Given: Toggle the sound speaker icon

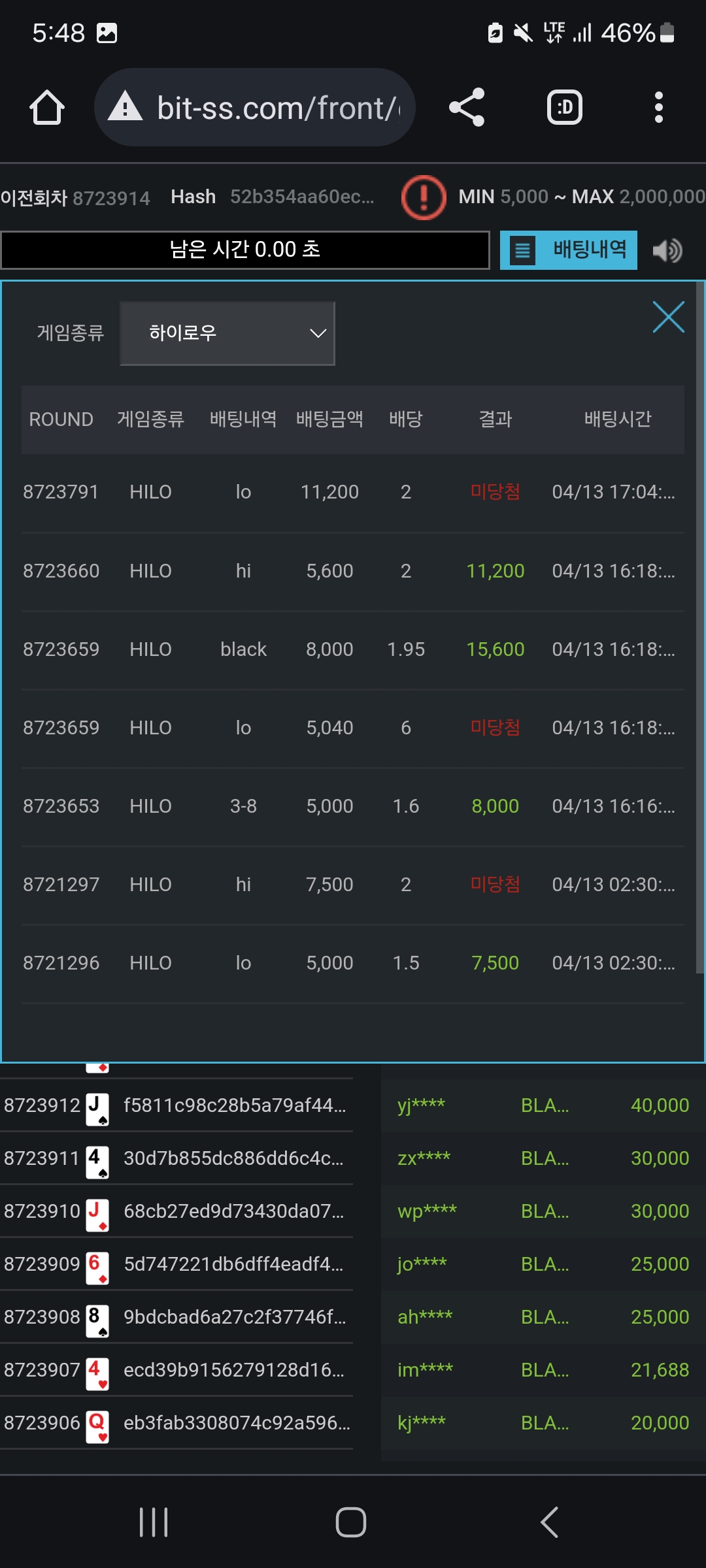Looking at the screenshot, I should pos(667,250).
